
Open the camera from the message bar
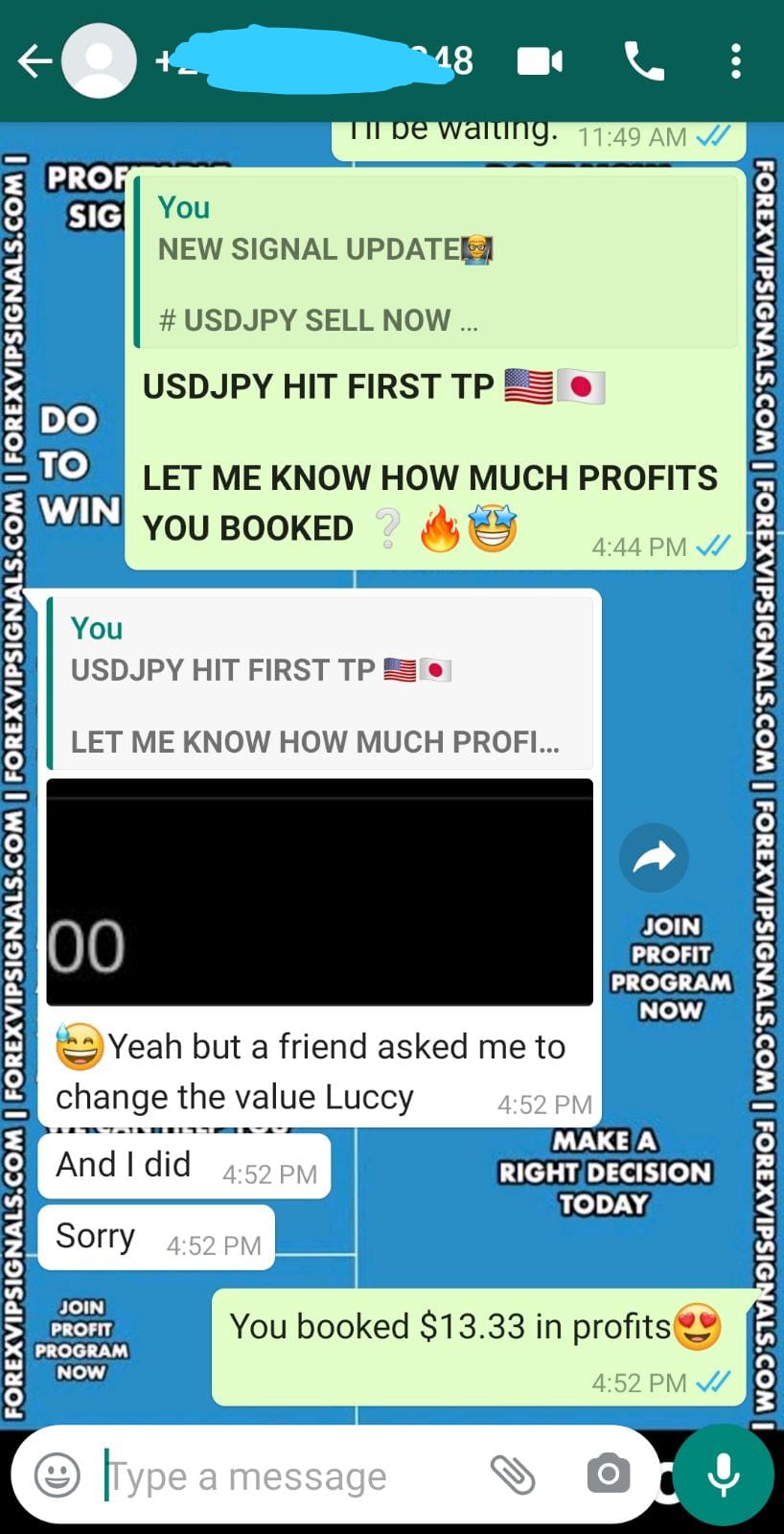point(608,1476)
